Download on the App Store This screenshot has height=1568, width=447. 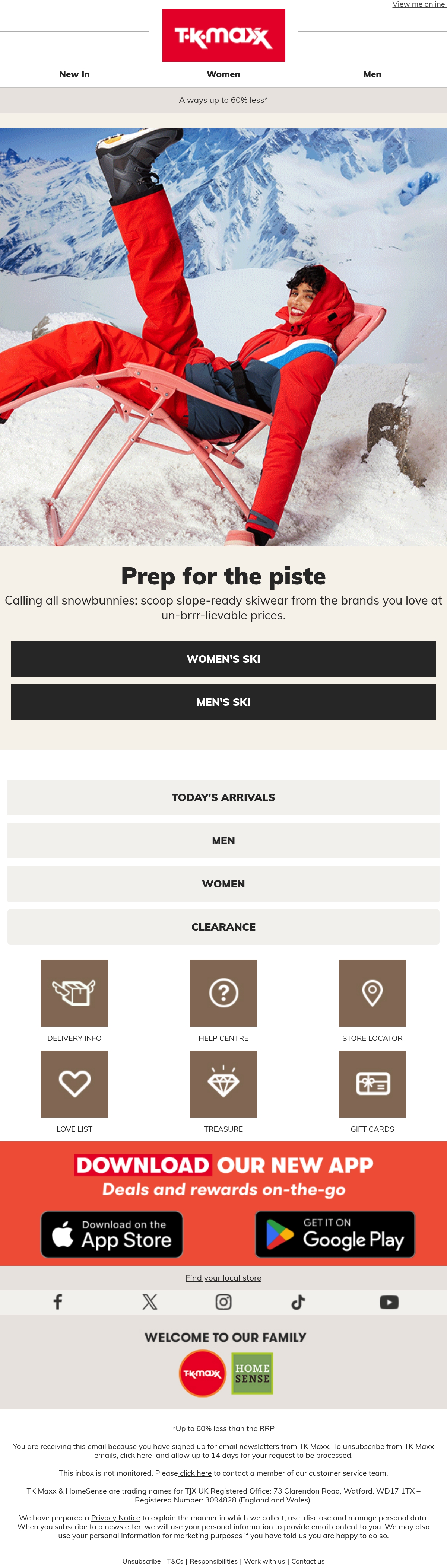click(x=112, y=1234)
